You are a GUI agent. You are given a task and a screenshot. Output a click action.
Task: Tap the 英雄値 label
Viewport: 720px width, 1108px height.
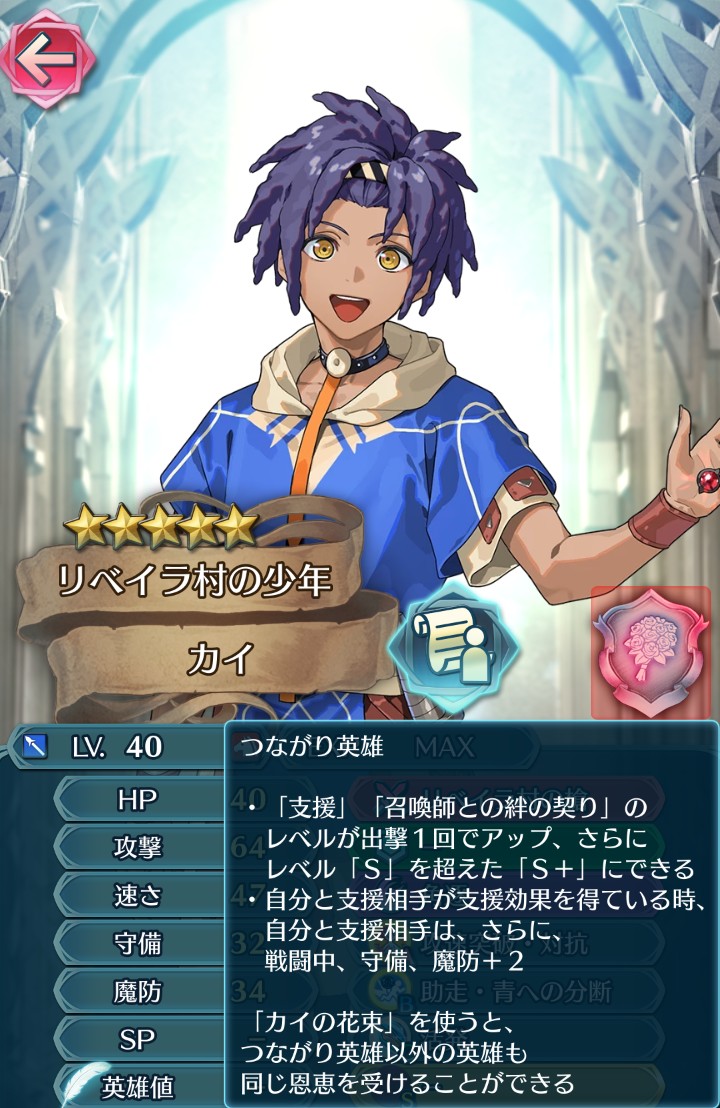[x=137, y=1087]
